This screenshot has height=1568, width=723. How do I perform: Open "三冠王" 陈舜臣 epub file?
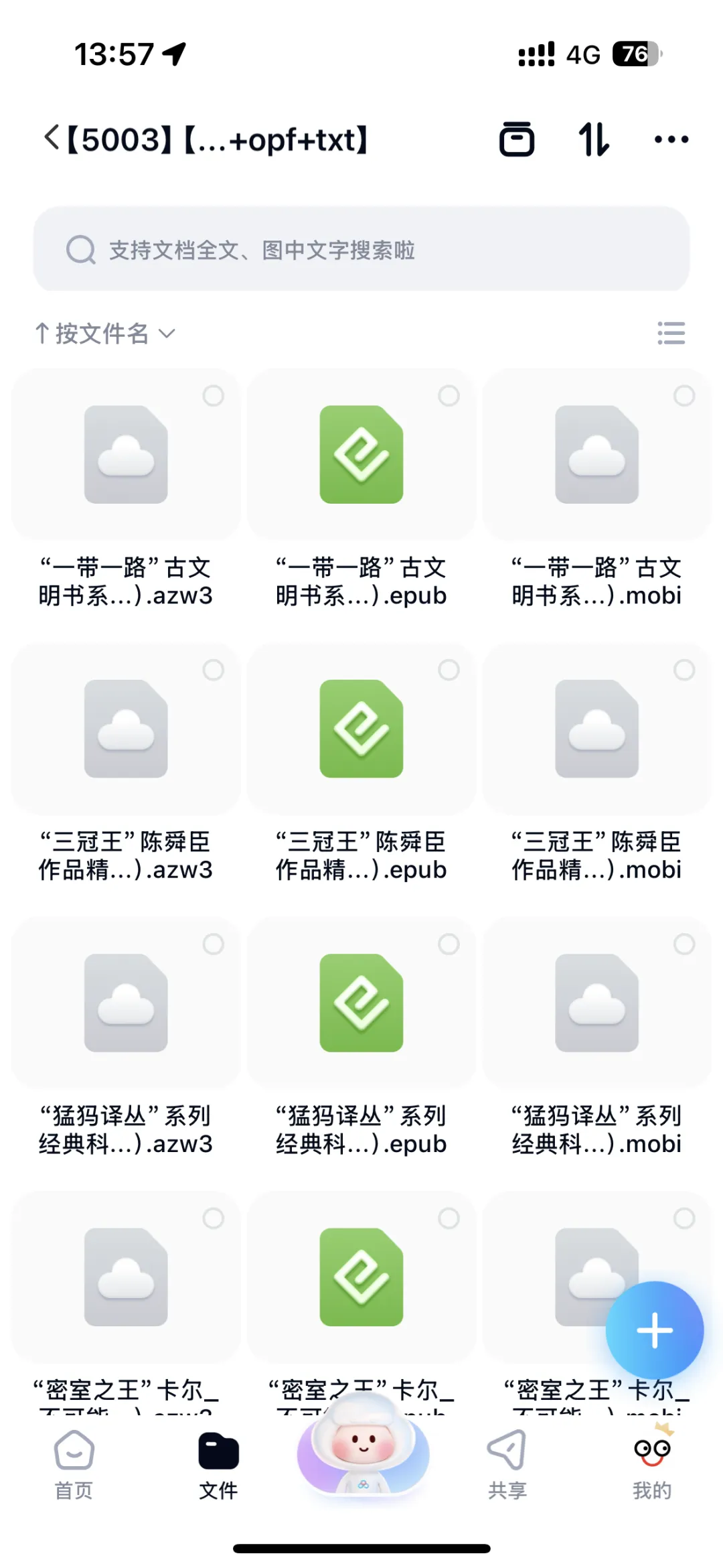click(361, 763)
